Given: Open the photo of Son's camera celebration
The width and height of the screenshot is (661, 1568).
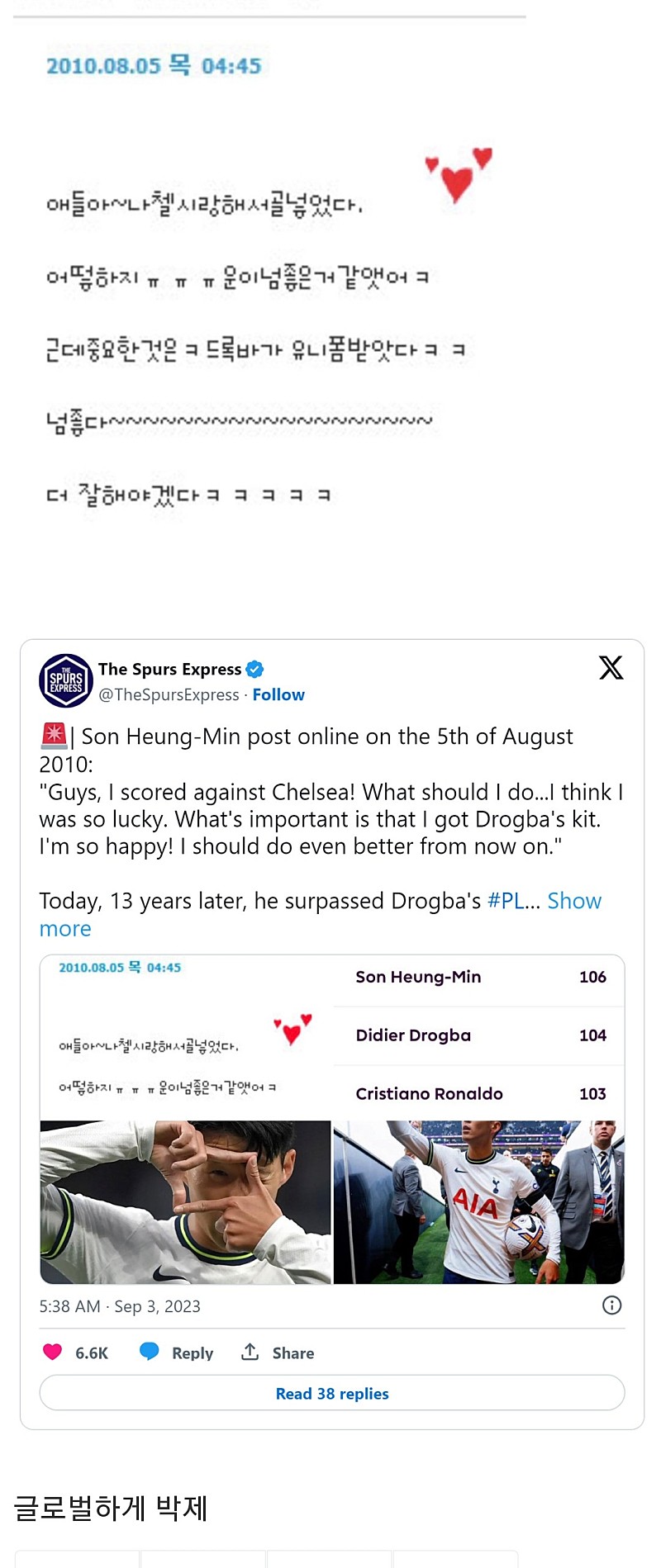Looking at the screenshot, I should pyautogui.click(x=186, y=1201).
